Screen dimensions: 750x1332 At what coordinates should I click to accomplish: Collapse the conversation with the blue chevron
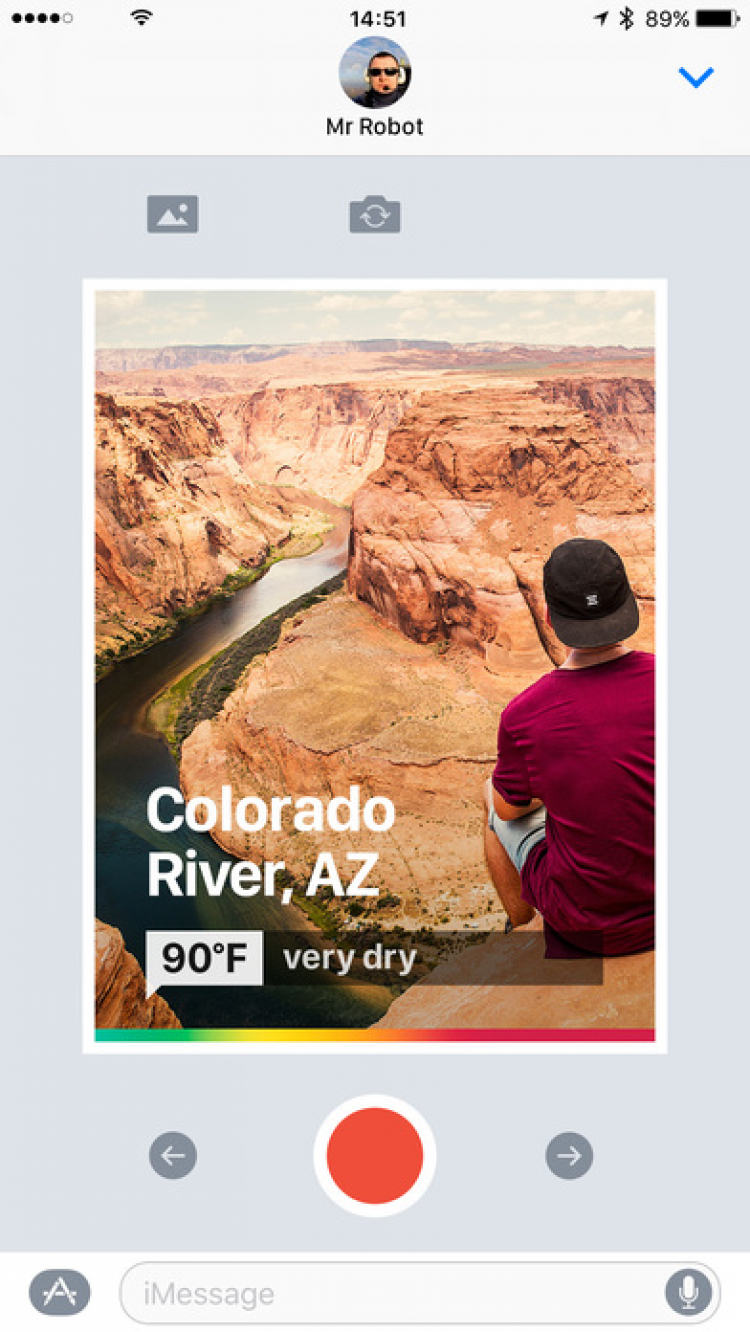tap(695, 77)
